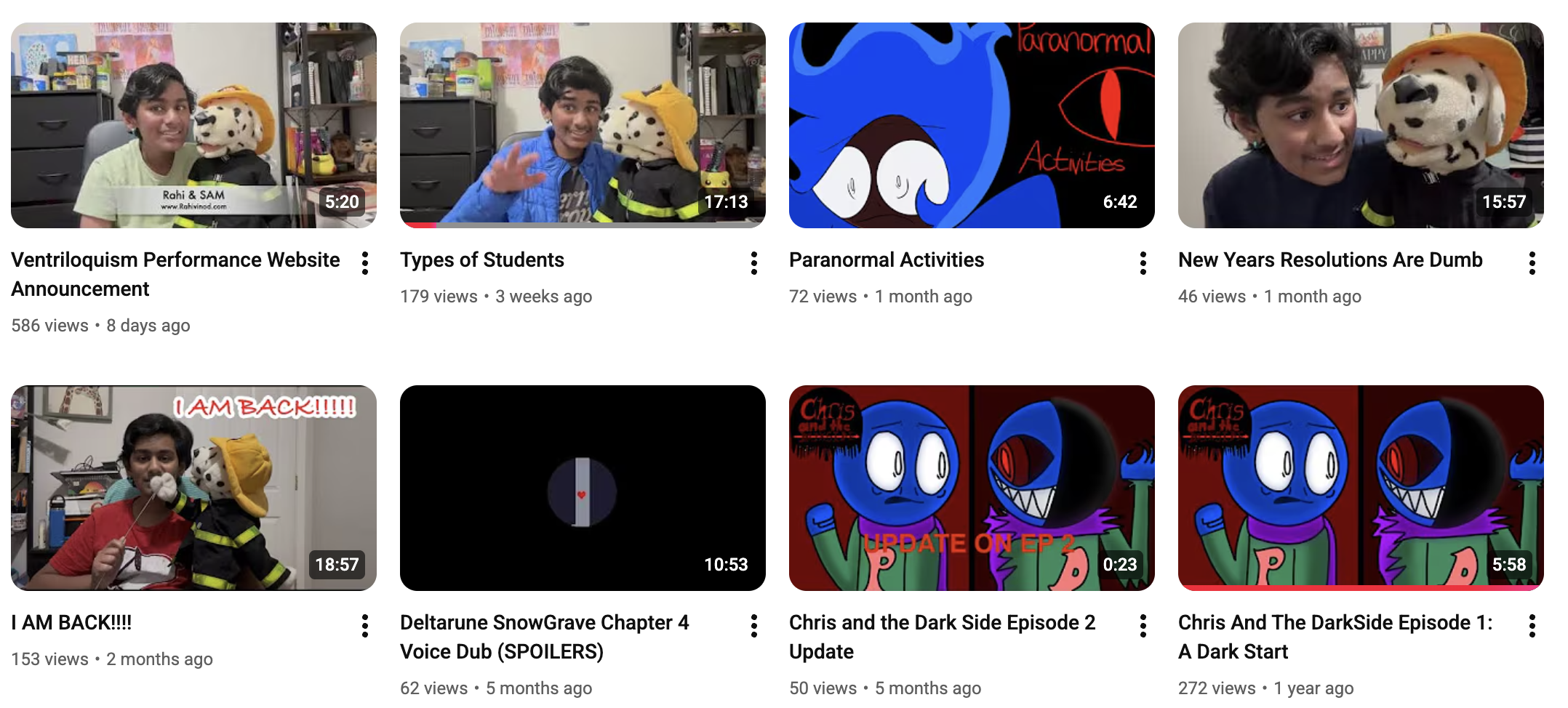Show overflow menu for New Years Resolutions Are Dumb
1568x708 pixels.
[1532, 263]
